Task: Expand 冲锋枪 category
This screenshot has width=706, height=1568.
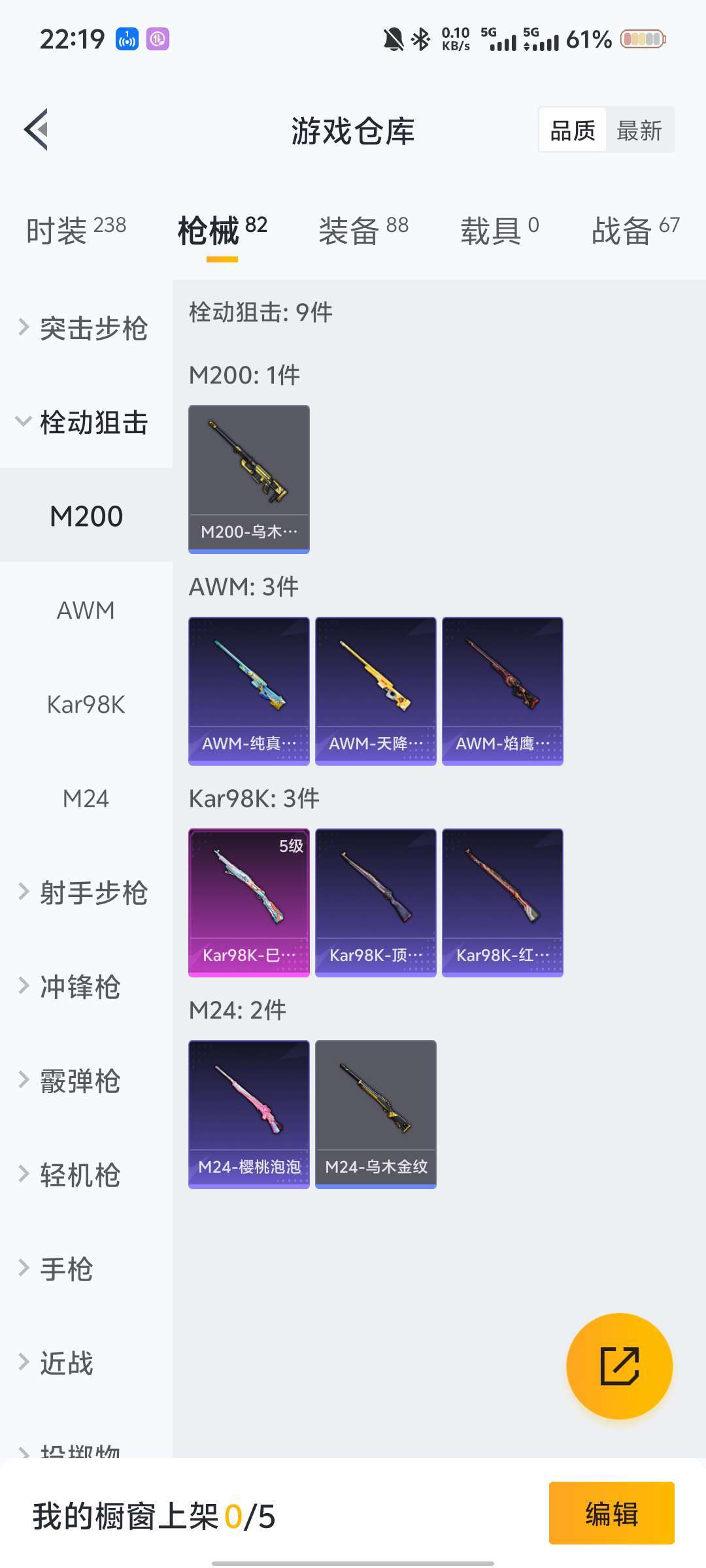Action: tap(78, 987)
